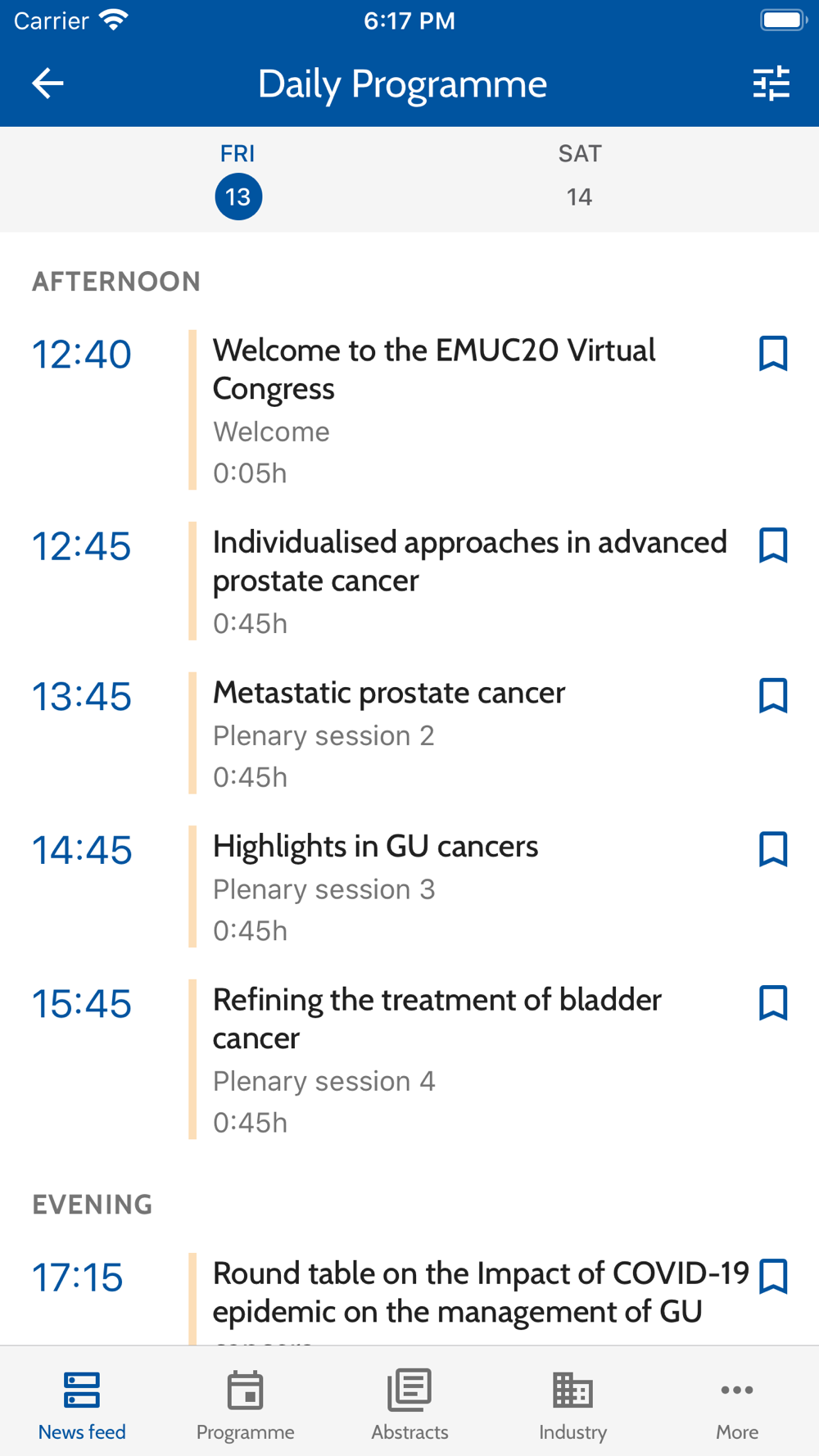
Task: Bookmark the Individualised approaches session
Action: pos(772,545)
